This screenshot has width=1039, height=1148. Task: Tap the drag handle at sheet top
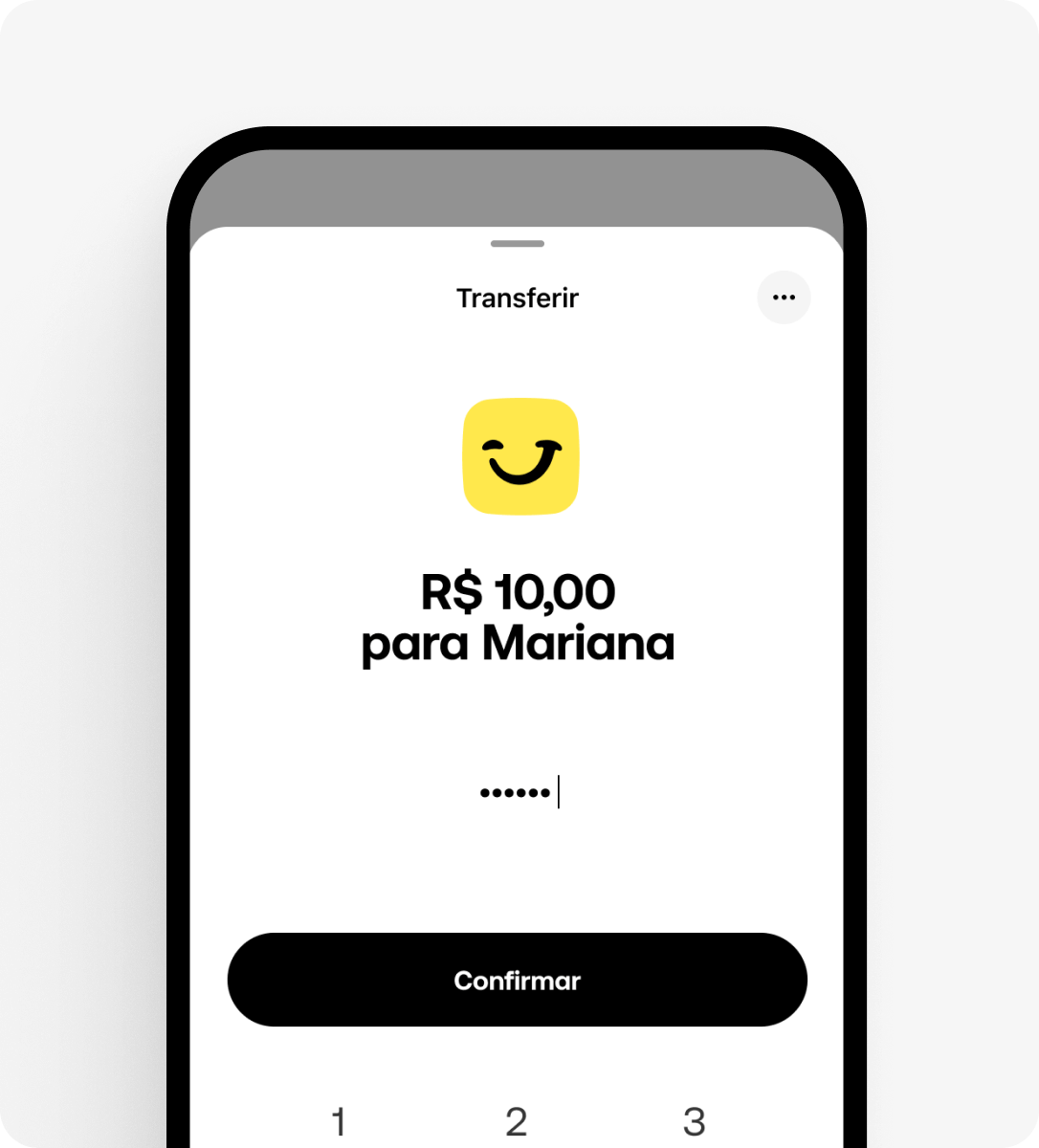pos(517,244)
